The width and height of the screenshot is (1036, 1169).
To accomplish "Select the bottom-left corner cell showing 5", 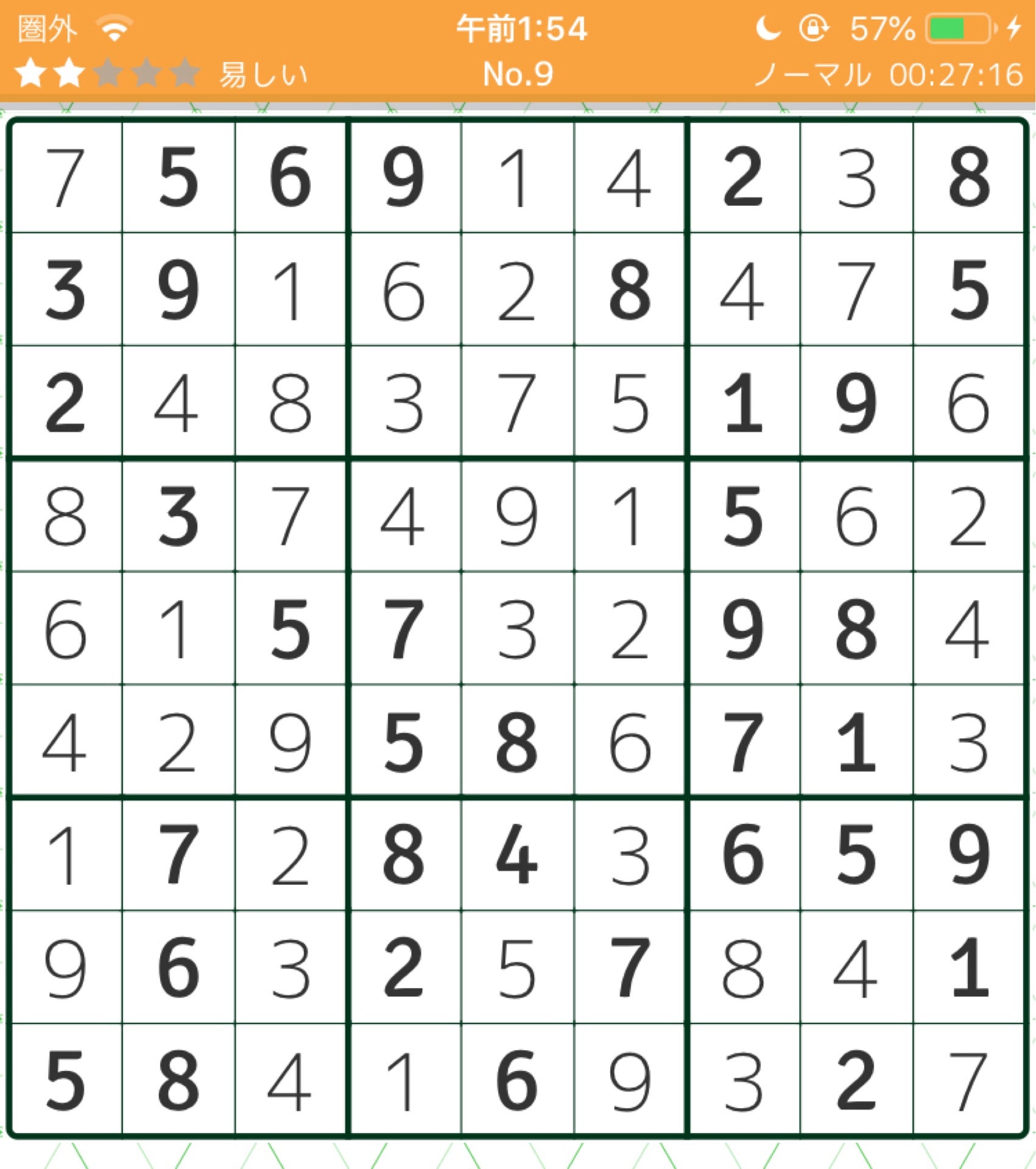I will pos(66,1081).
